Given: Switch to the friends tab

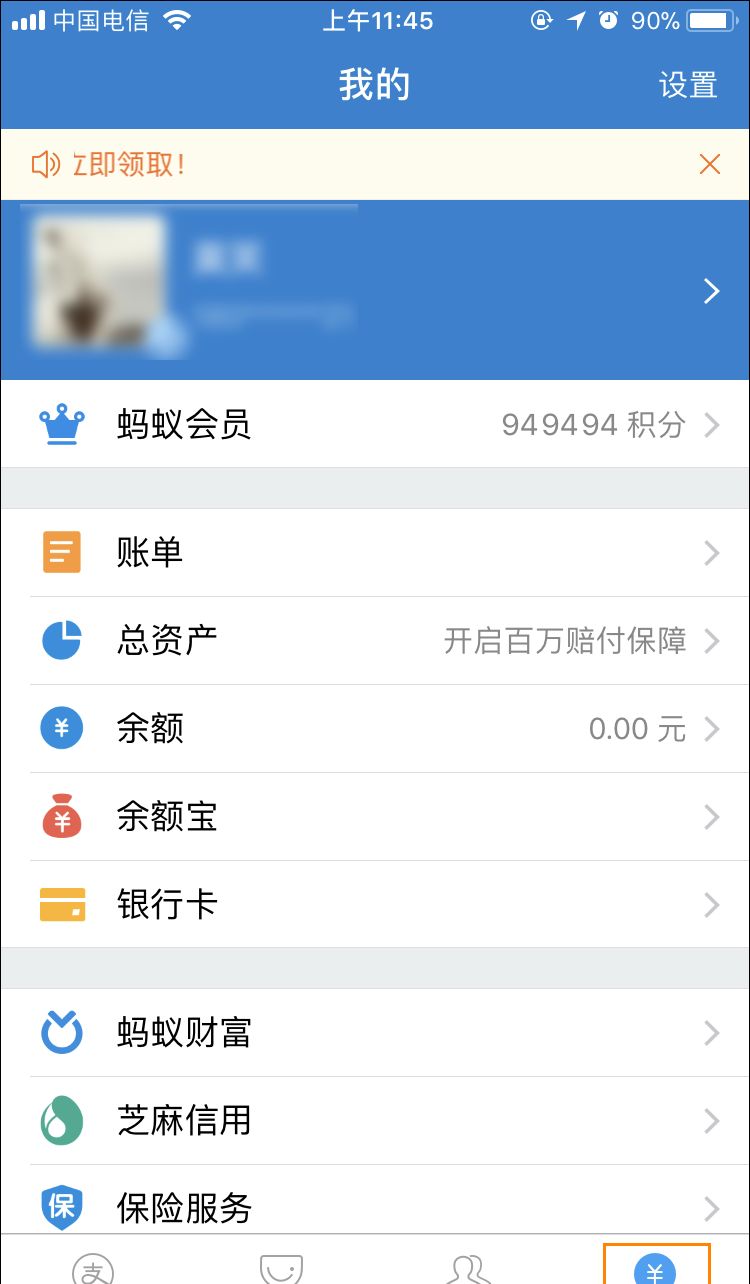Looking at the screenshot, I should 468,1266.
